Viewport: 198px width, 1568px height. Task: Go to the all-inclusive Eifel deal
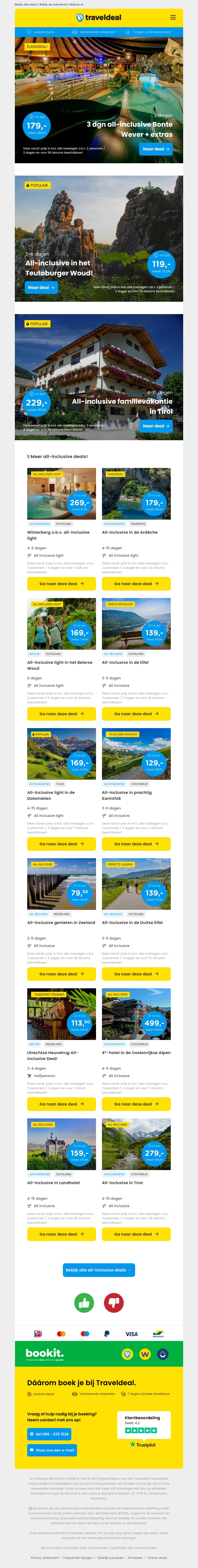point(136,714)
